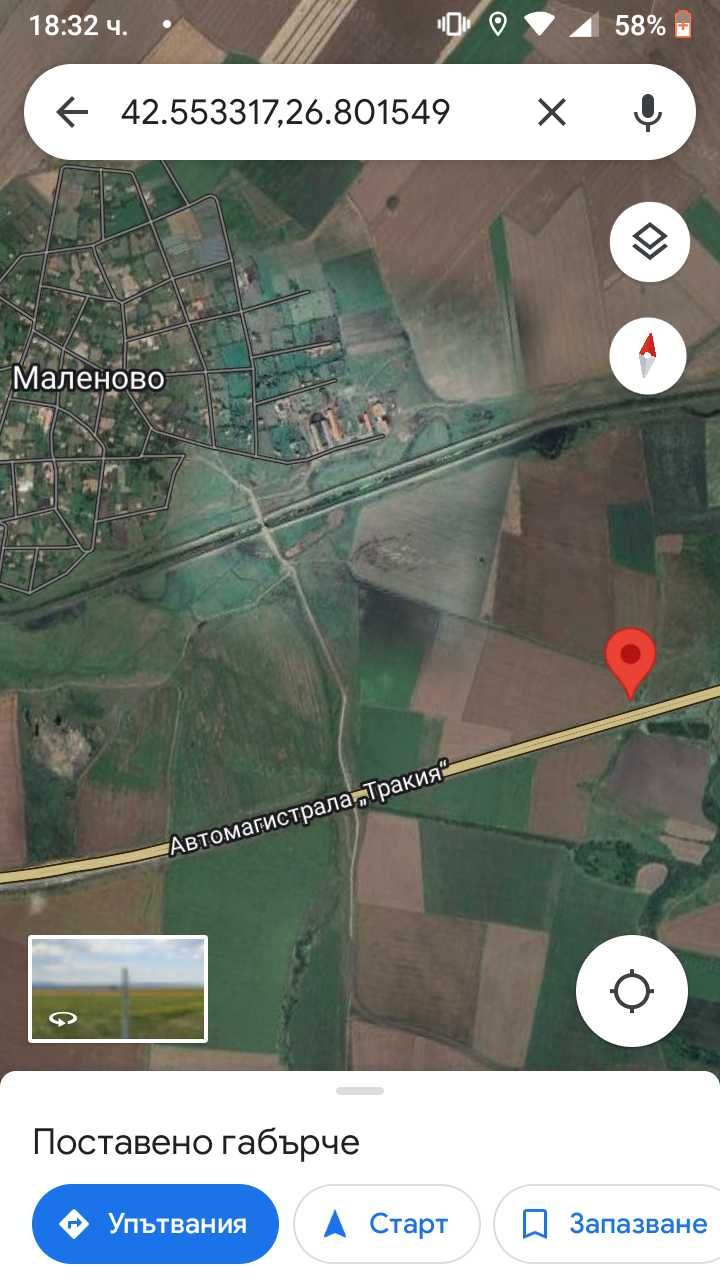
Task: Open navigation with the Старт button
Action: (x=386, y=1222)
